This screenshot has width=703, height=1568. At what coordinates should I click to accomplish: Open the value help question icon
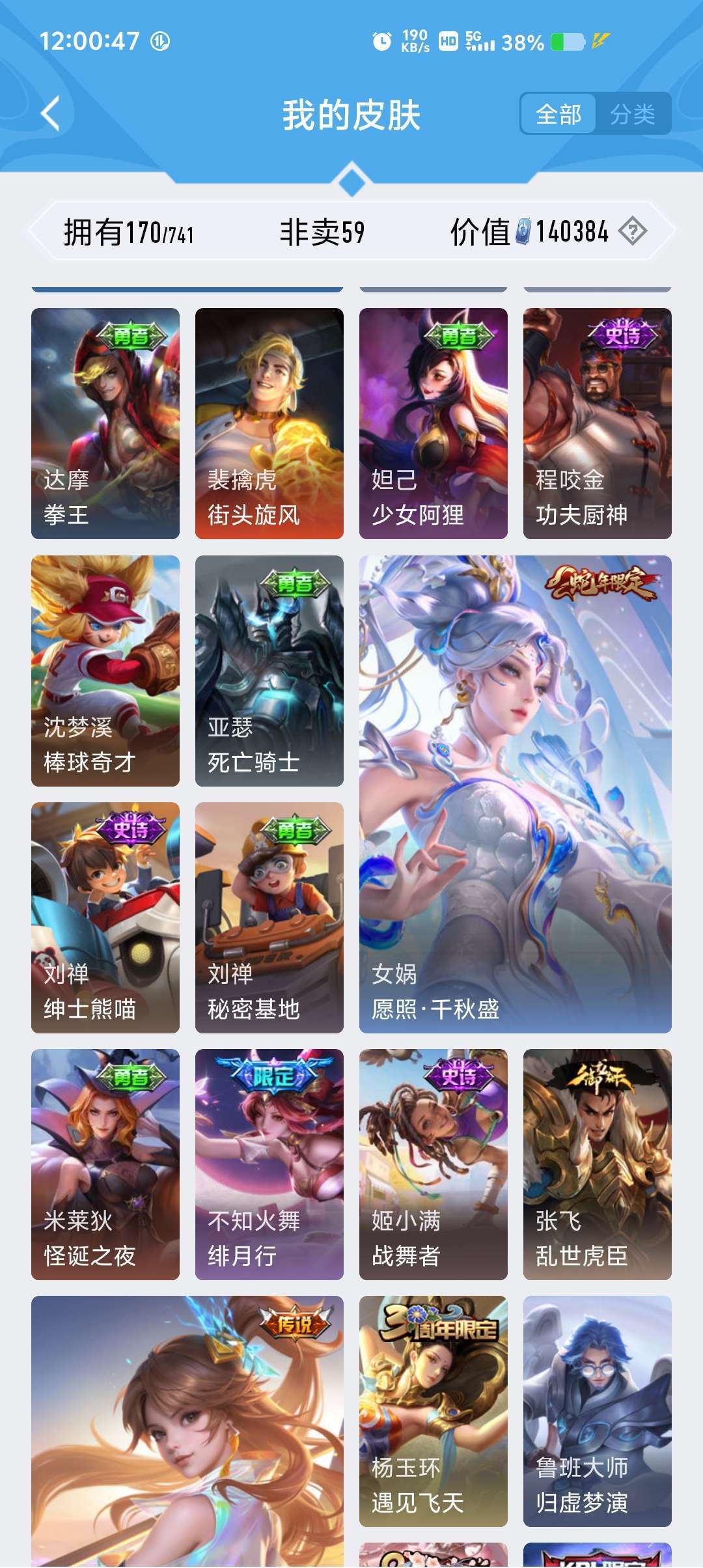pos(633,231)
